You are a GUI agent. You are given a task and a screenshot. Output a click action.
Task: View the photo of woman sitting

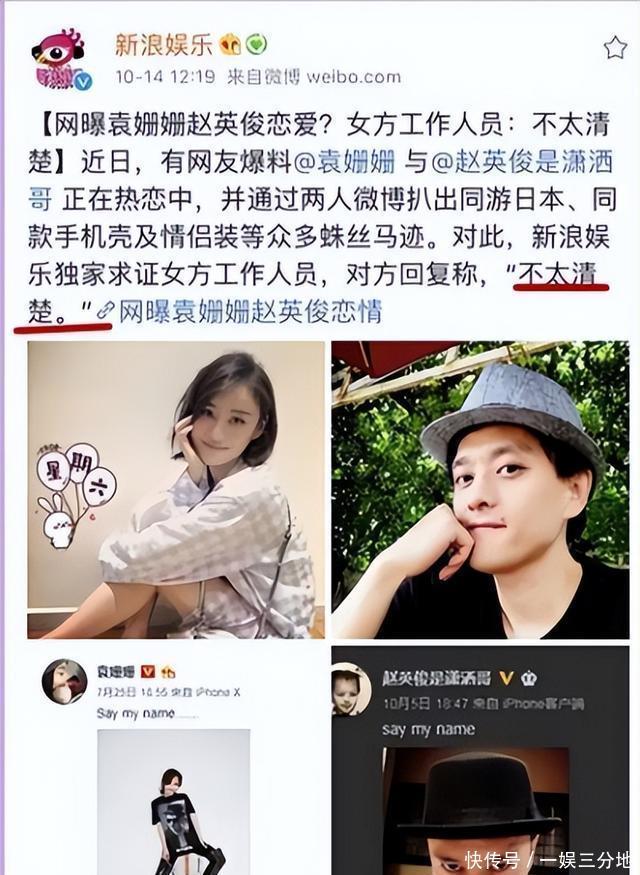(x=176, y=489)
